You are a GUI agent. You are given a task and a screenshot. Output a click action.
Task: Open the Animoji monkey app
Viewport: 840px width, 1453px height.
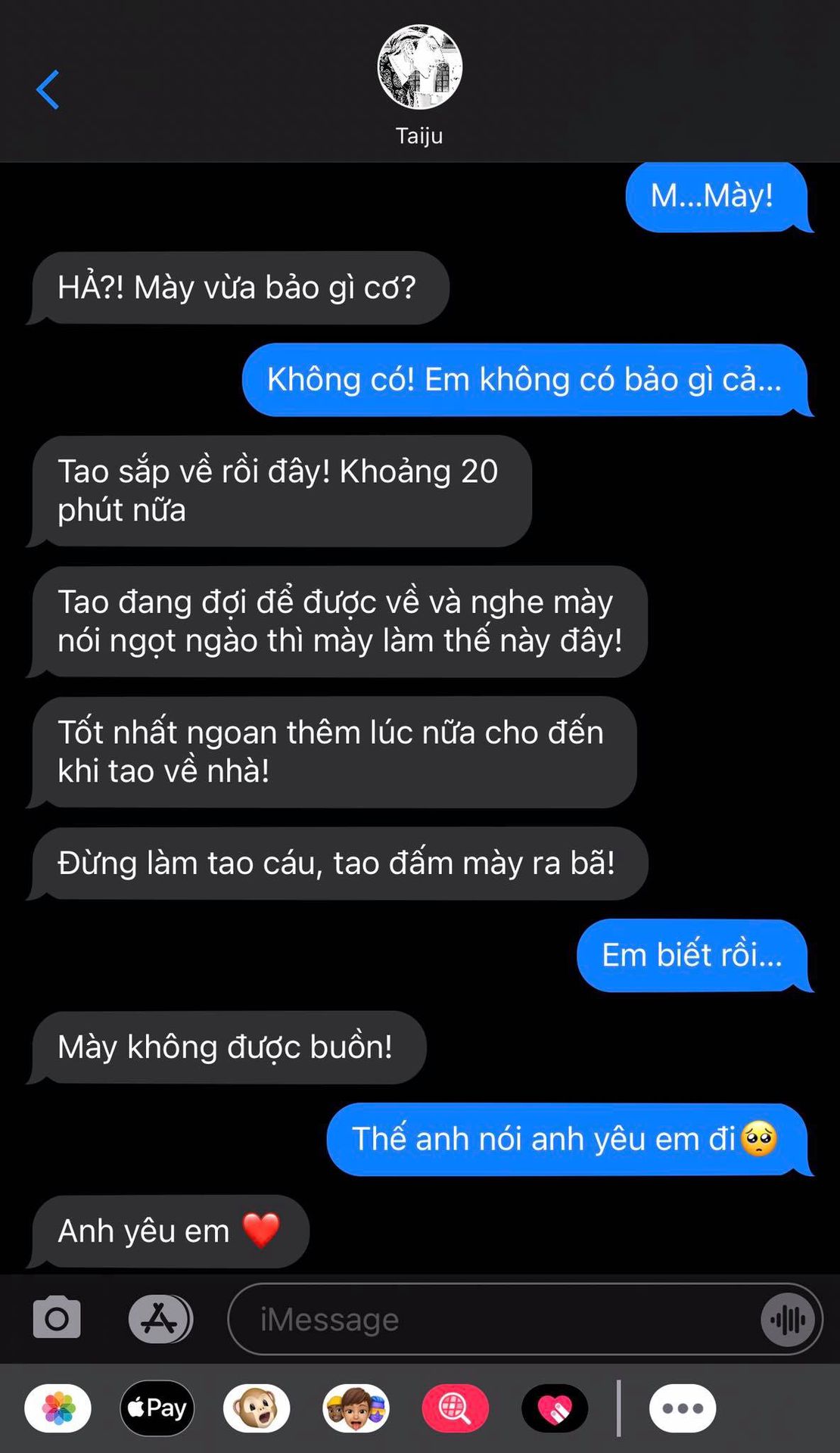257,1408
